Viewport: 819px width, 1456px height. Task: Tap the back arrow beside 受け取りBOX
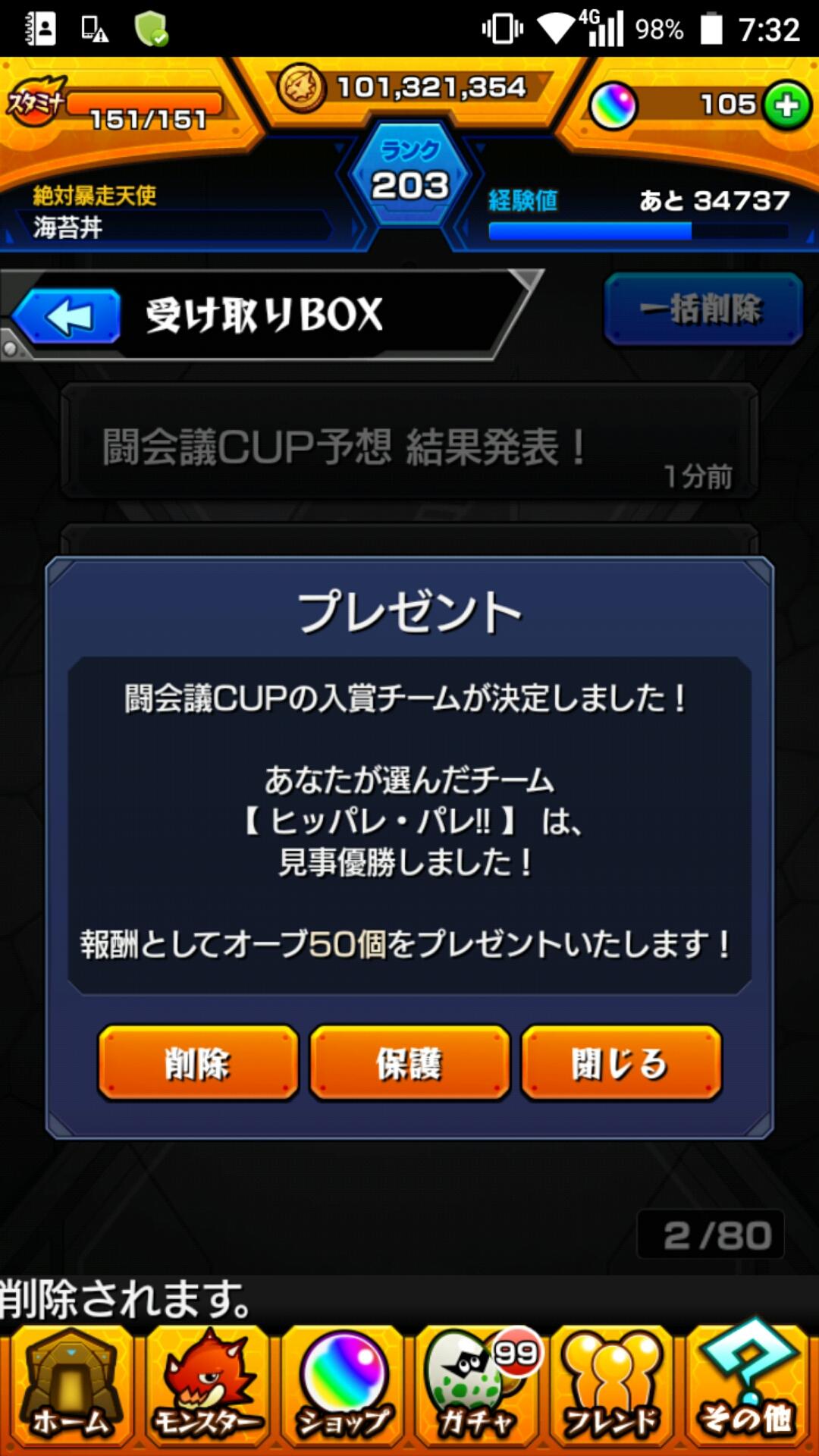pyautogui.click(x=67, y=315)
